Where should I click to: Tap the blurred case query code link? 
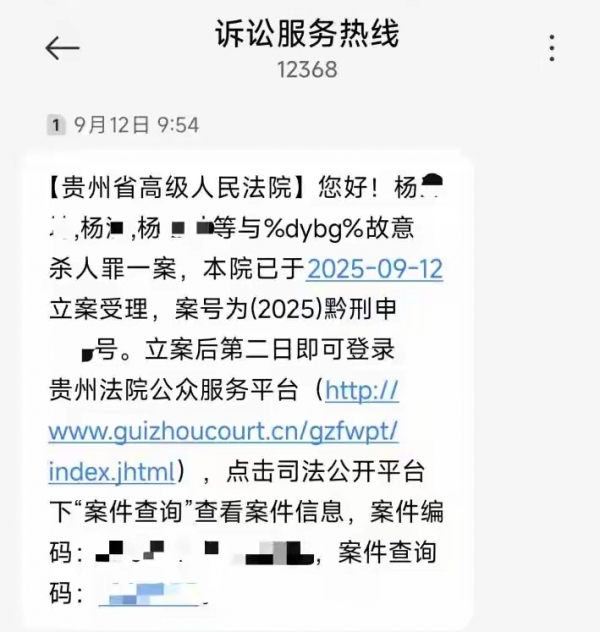click(x=150, y=594)
